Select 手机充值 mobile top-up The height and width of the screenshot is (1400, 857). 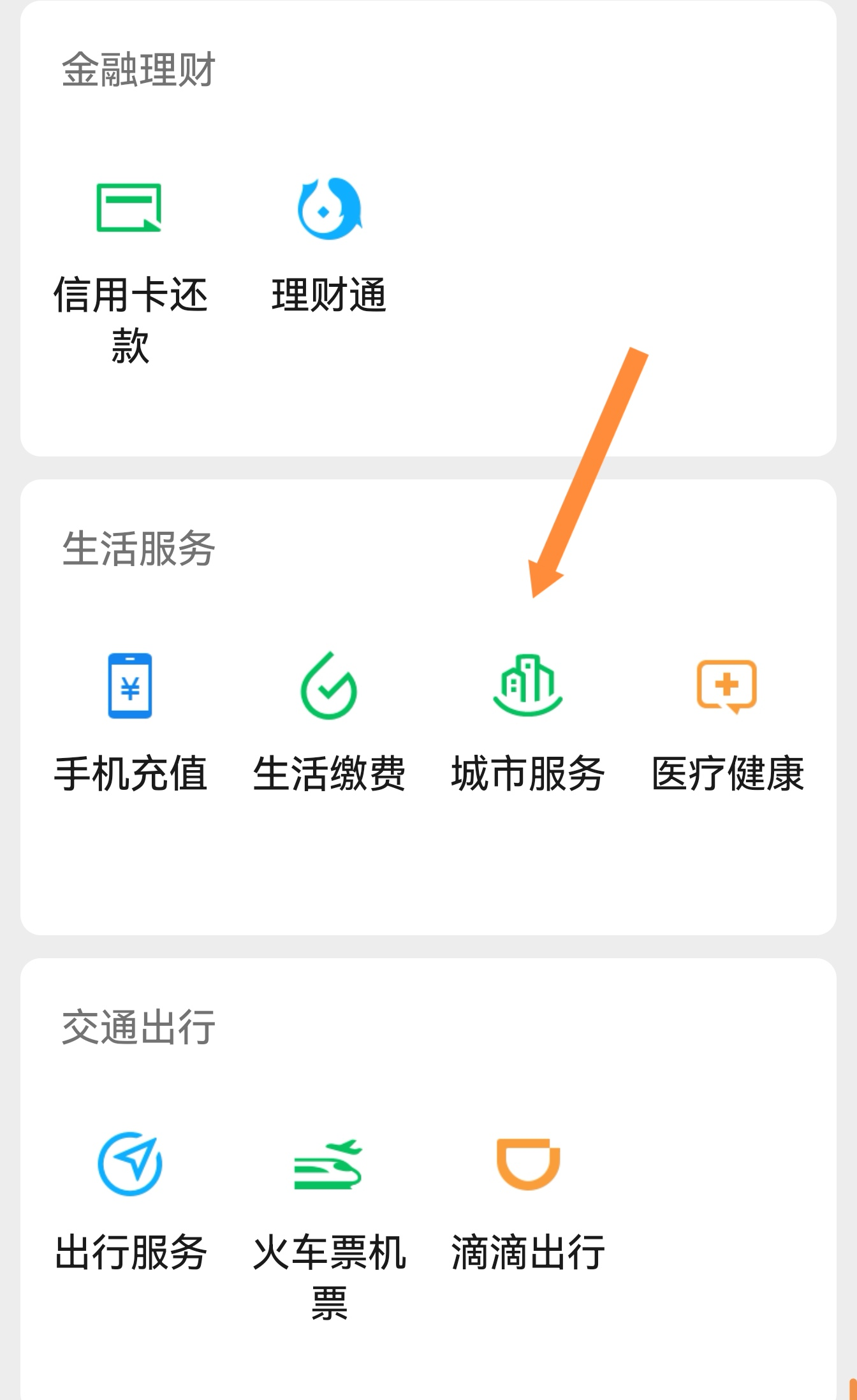pos(130,722)
